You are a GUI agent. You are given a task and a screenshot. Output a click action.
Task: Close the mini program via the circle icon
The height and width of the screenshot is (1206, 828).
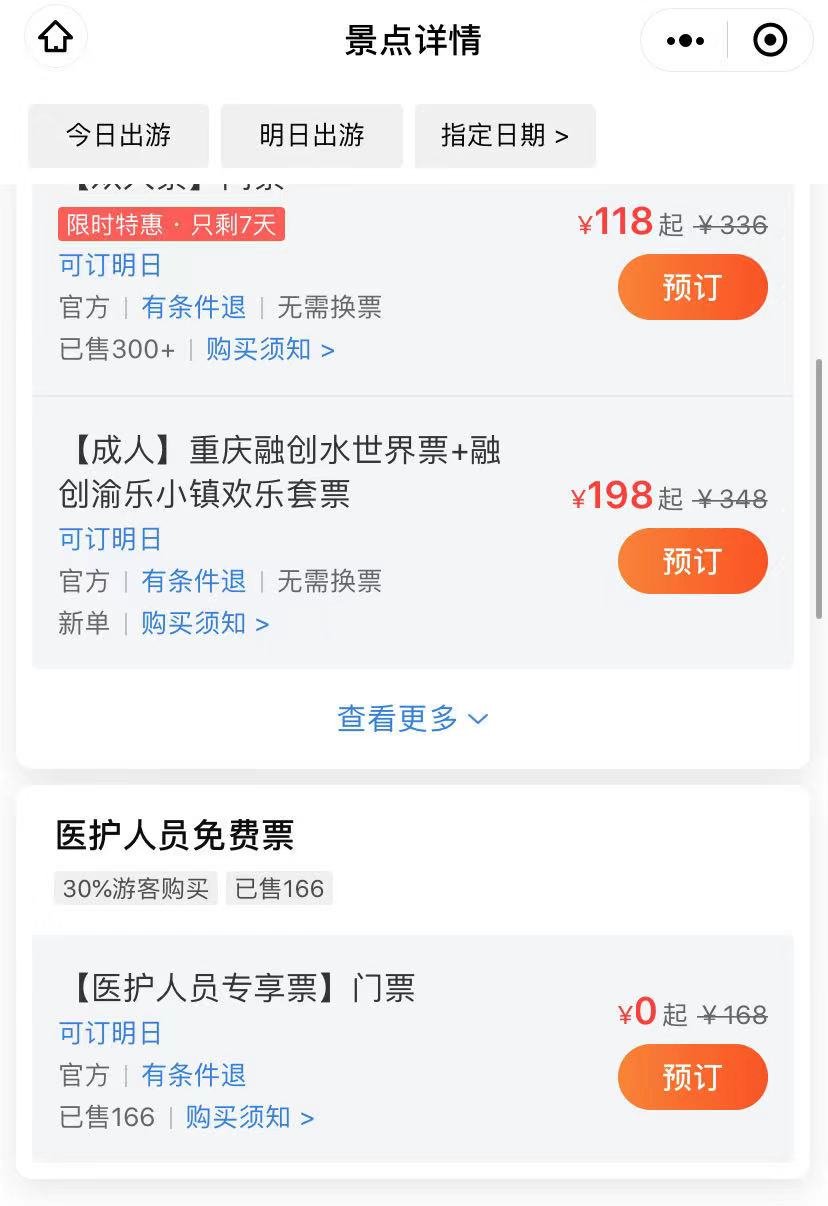tap(769, 40)
